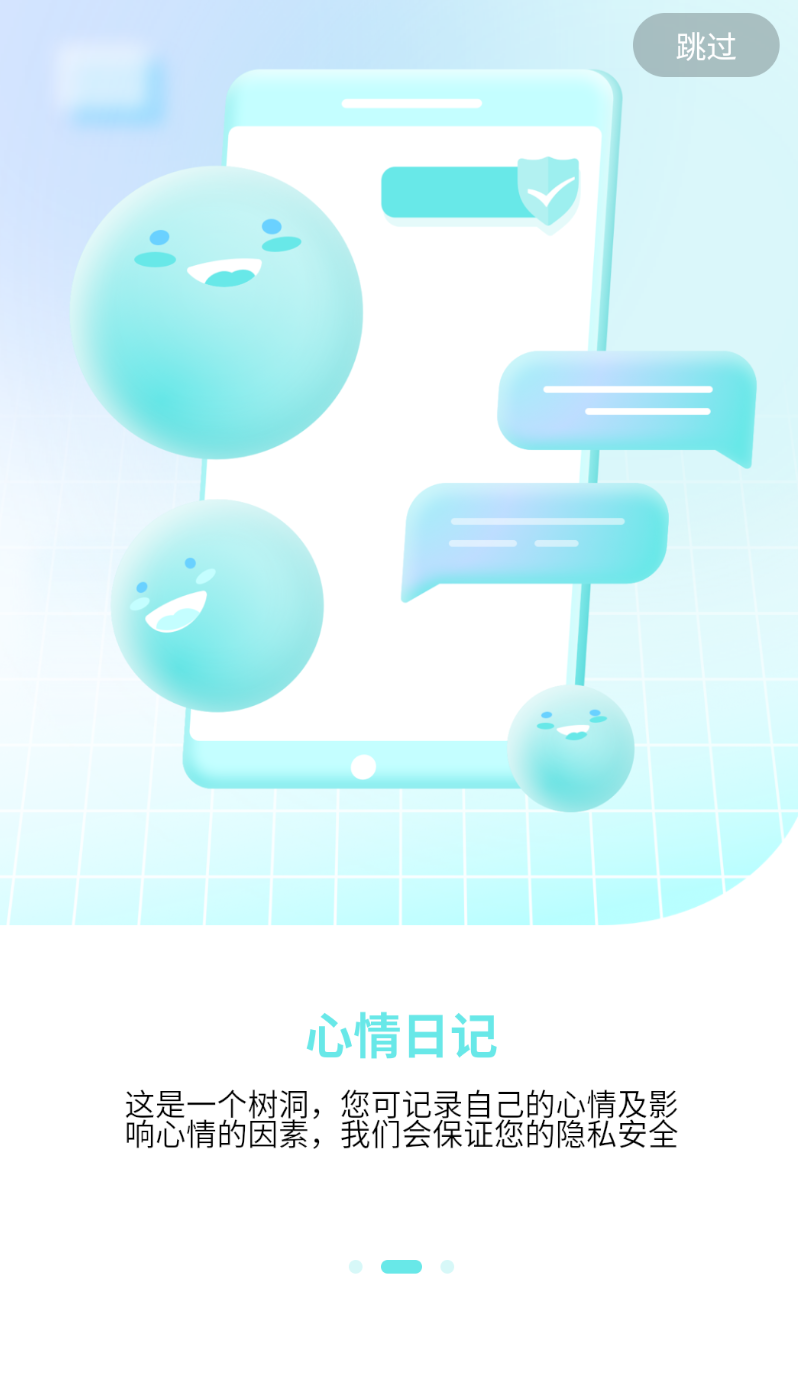Image resolution: width=798 pixels, height=1382 pixels.
Task: Select the first page indicator dot
Action: coord(355,1267)
